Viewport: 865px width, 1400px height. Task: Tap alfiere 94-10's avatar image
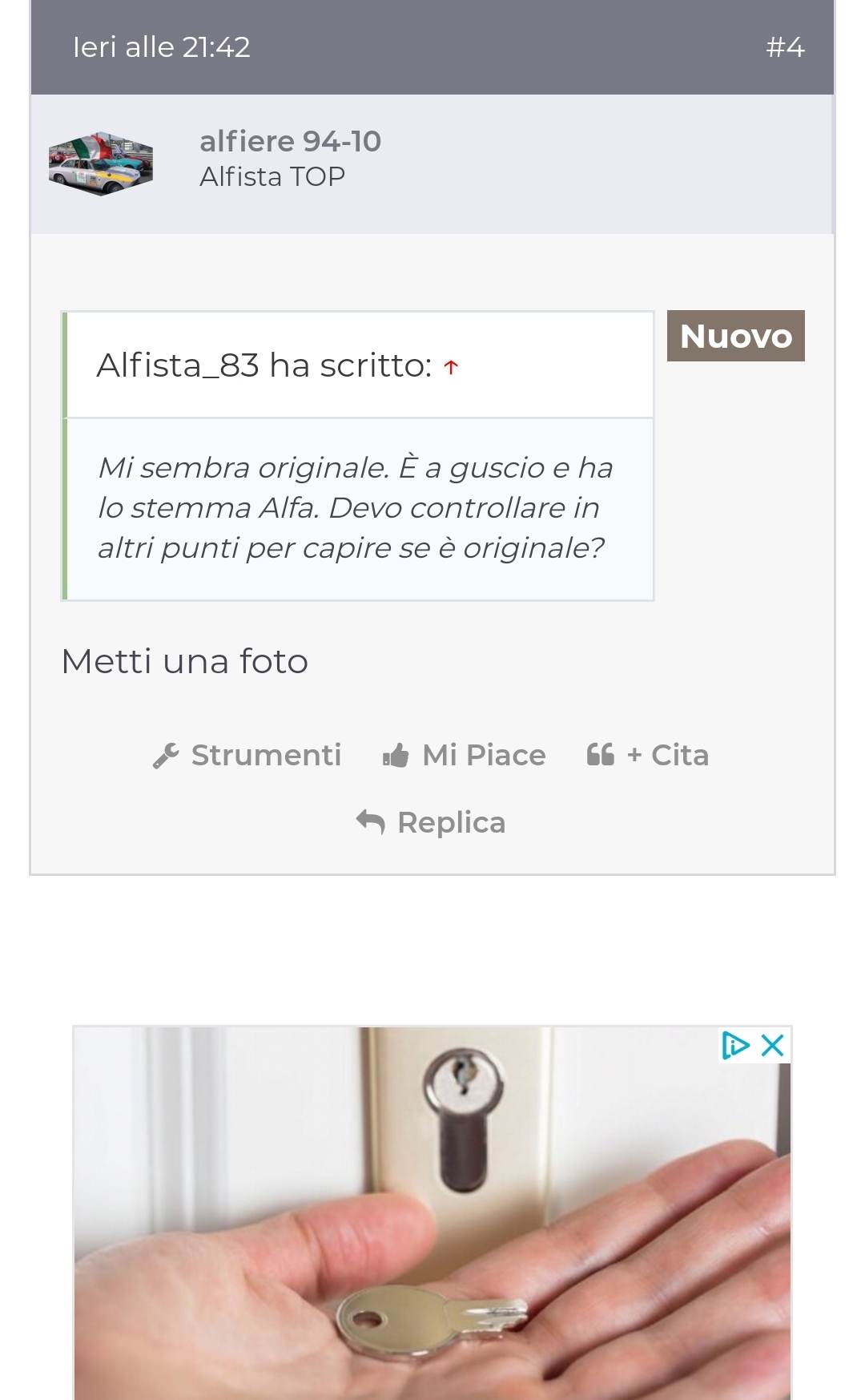point(101,163)
